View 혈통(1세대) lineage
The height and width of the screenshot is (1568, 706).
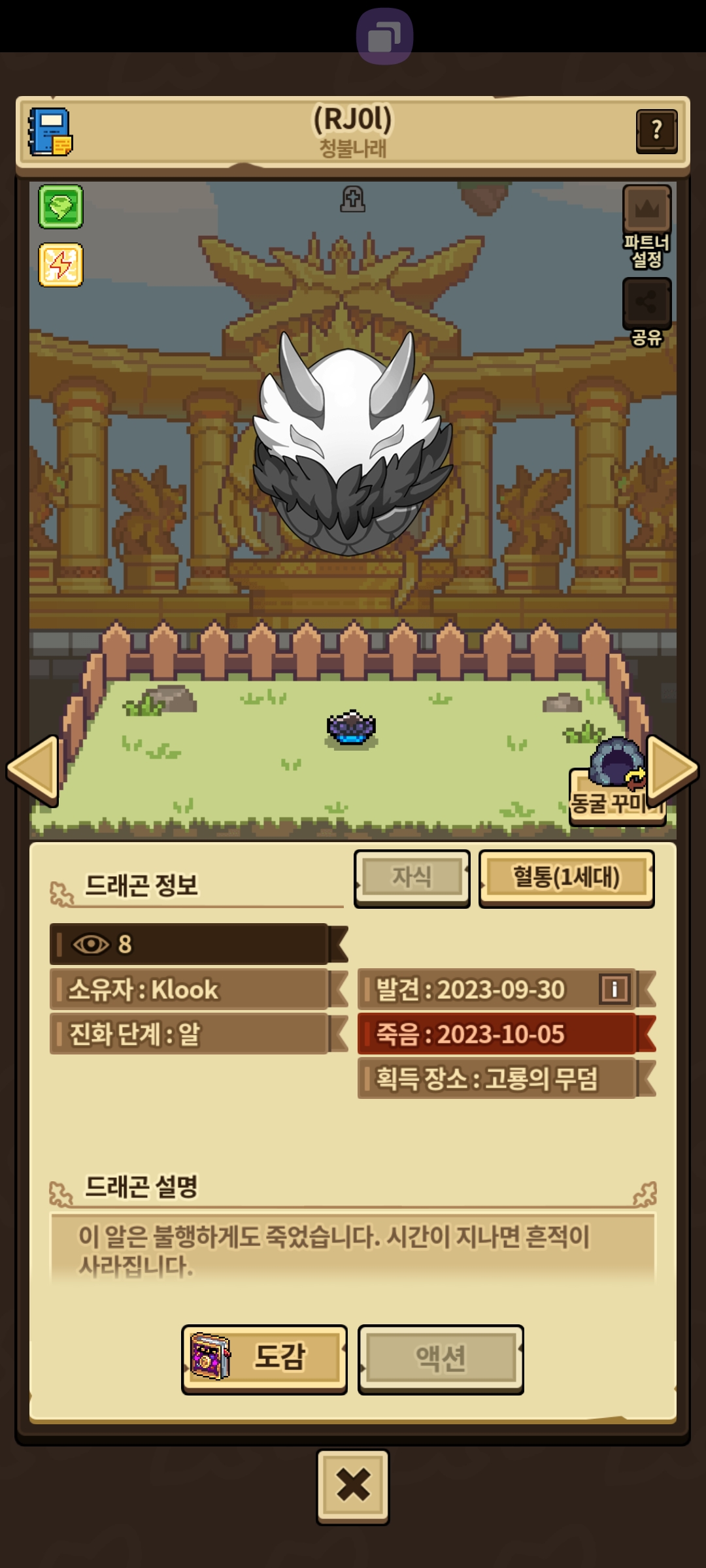pyautogui.click(x=566, y=877)
